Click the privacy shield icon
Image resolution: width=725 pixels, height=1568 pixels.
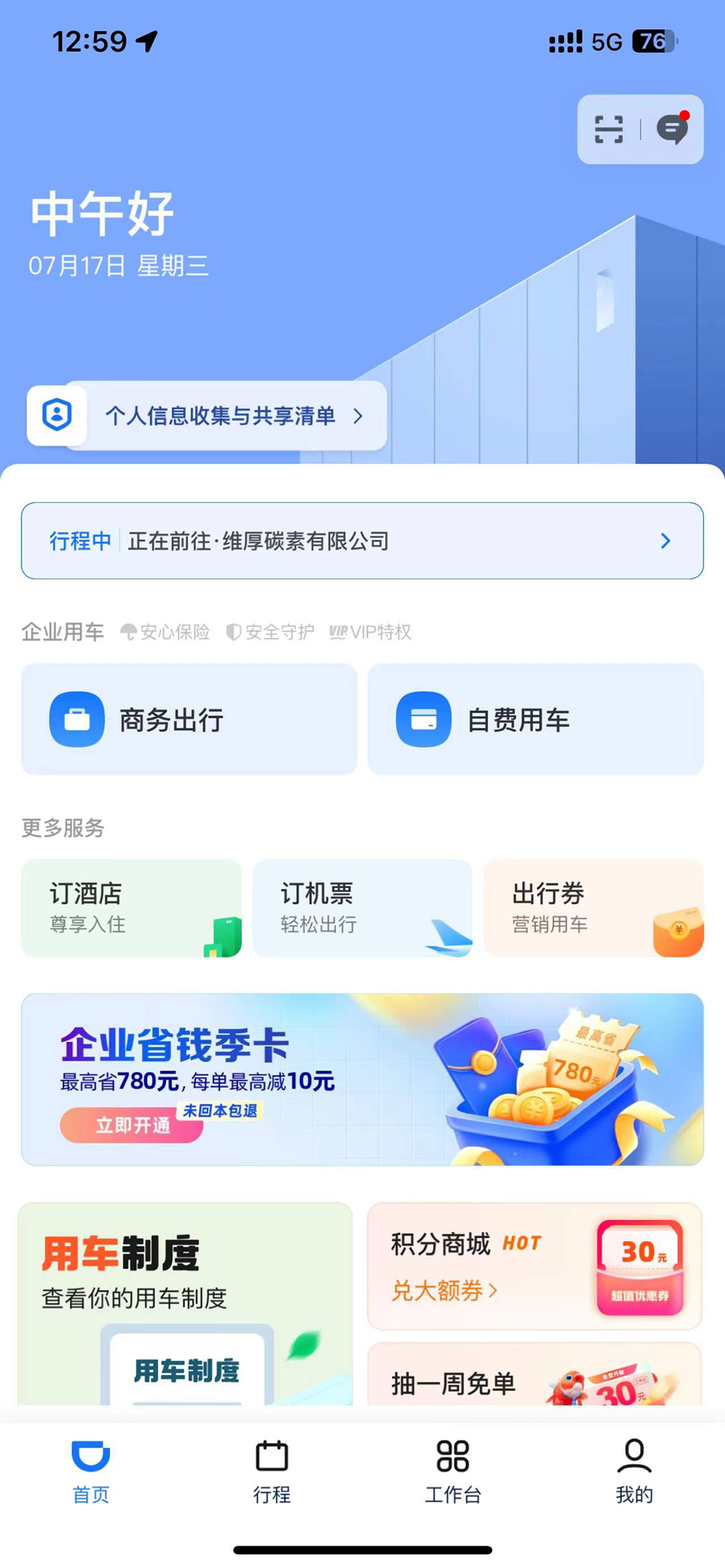[57, 415]
